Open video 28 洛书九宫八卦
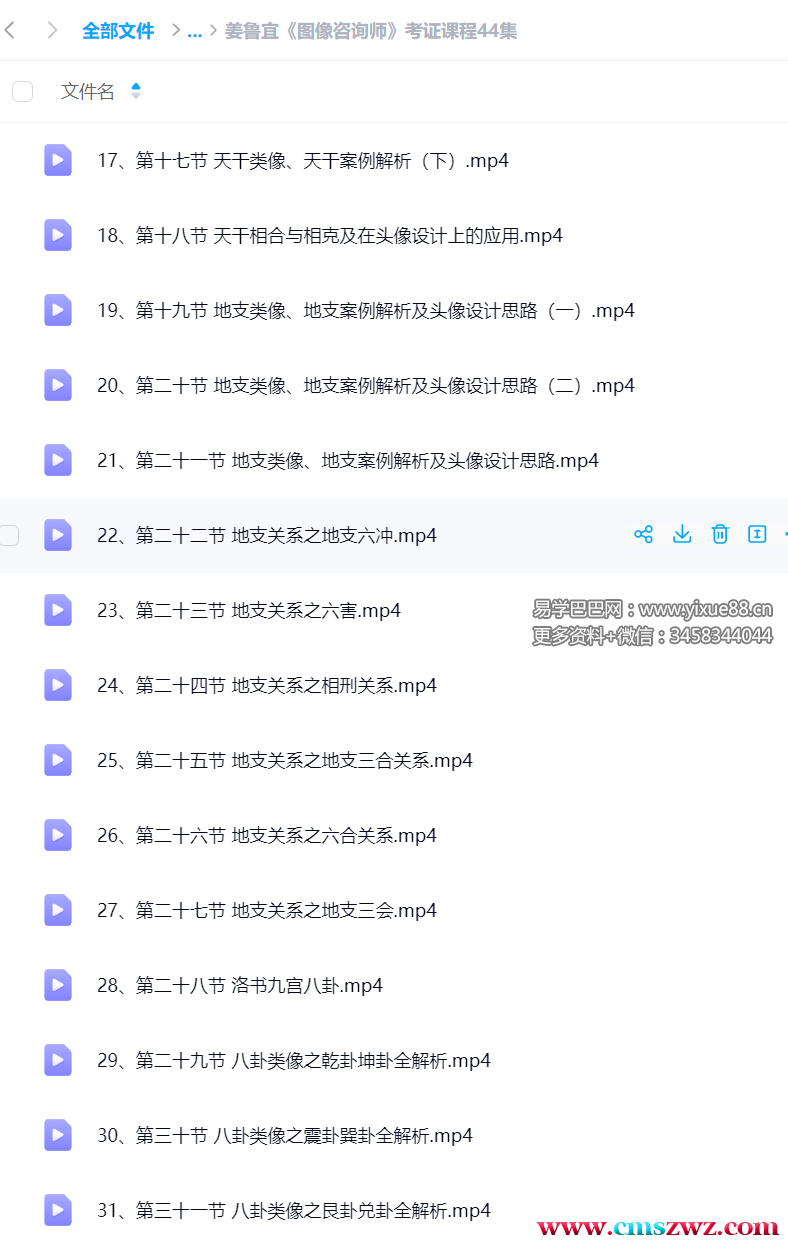788x1245 pixels. coord(239,985)
